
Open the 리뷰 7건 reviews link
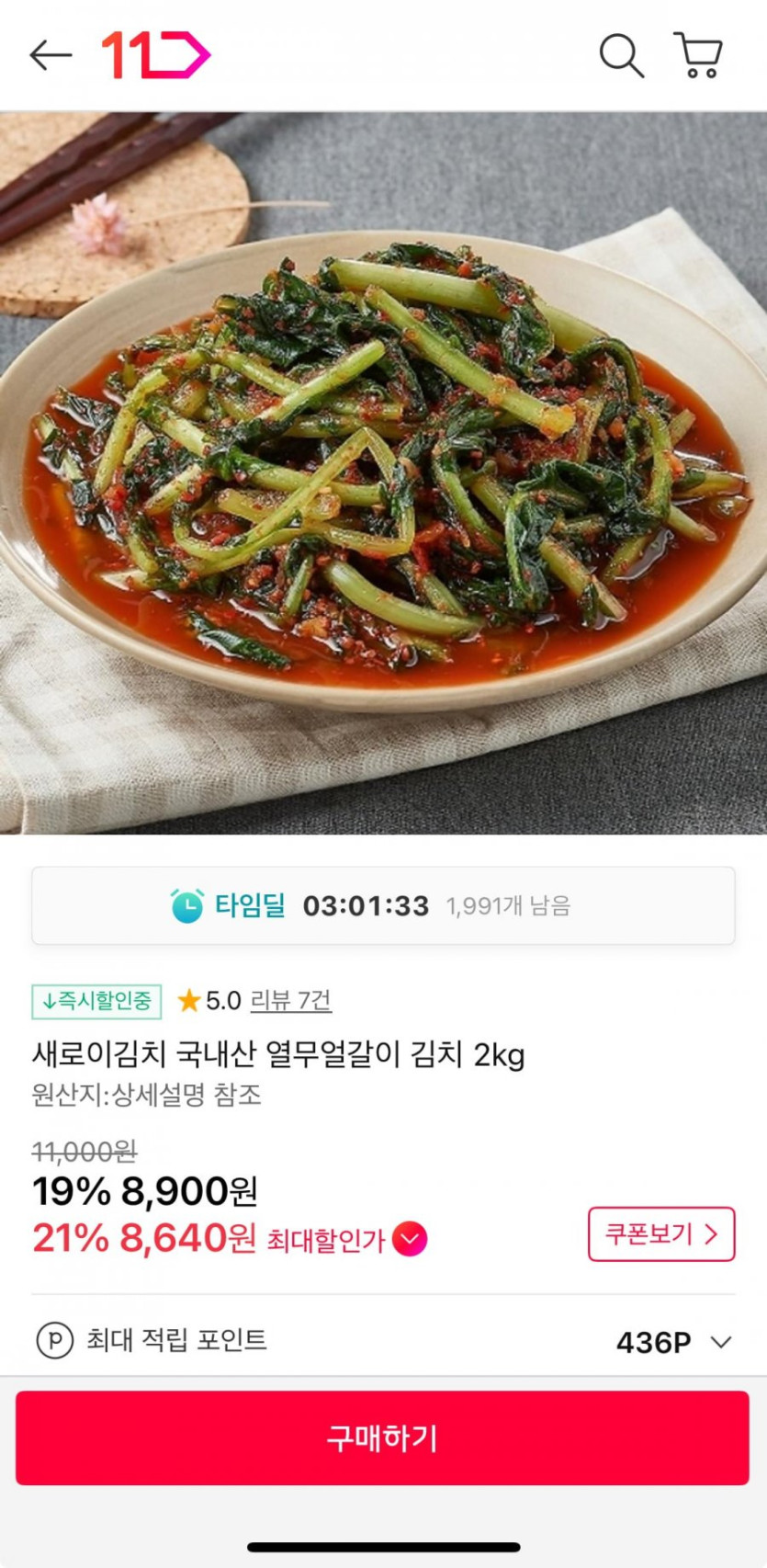click(290, 1000)
